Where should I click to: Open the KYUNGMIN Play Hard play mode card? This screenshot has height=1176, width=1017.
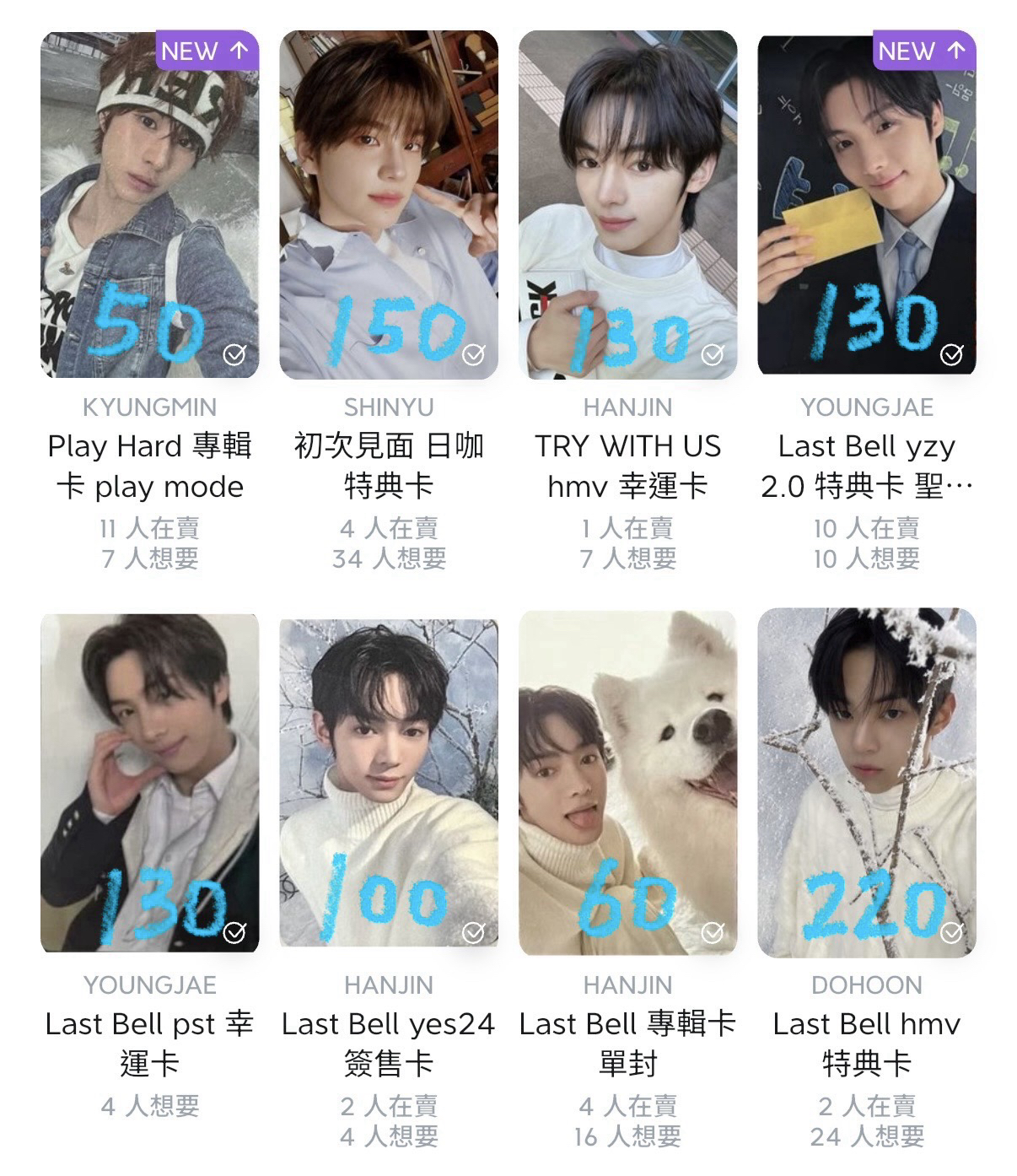[149, 204]
